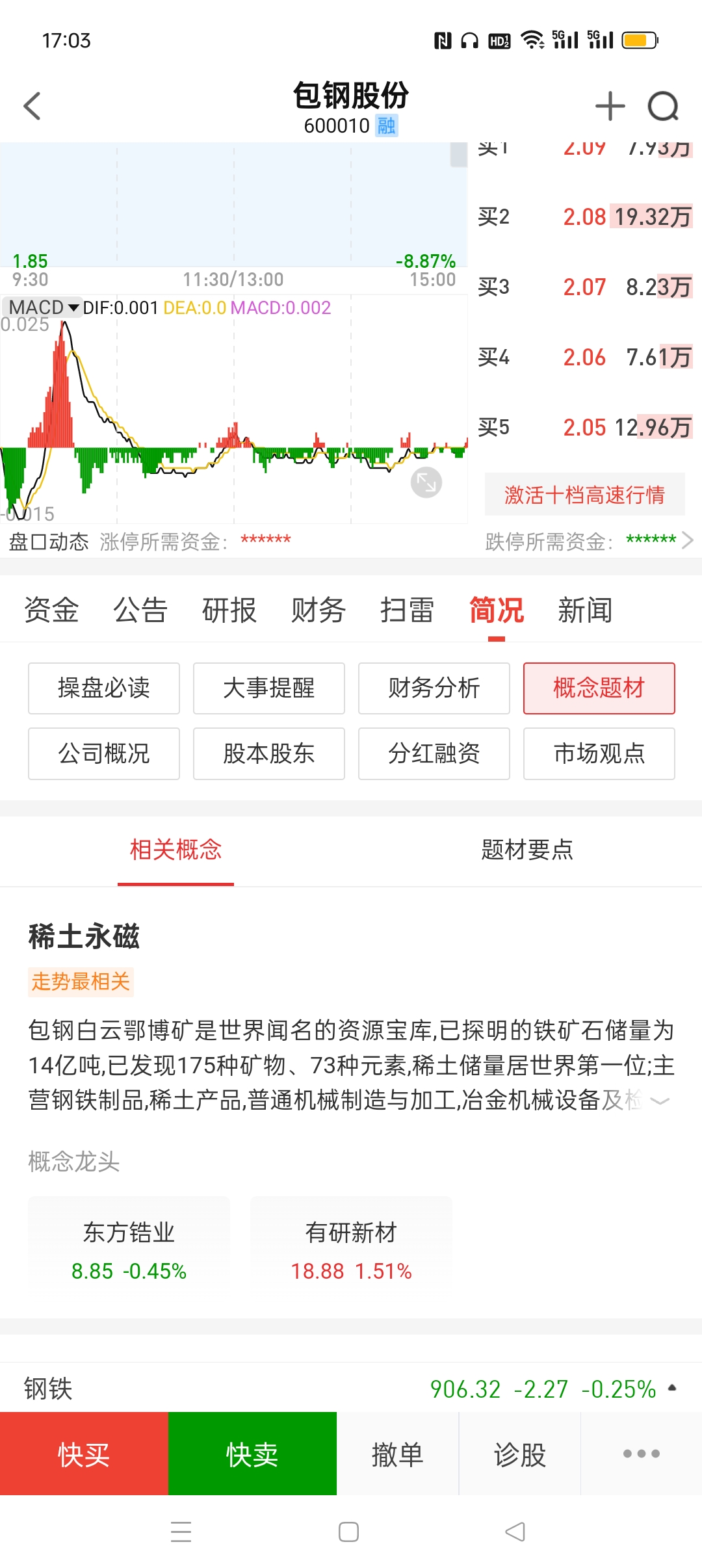
Task: Collapse the 钢铁 sector panel arrow
Action: click(x=671, y=1389)
